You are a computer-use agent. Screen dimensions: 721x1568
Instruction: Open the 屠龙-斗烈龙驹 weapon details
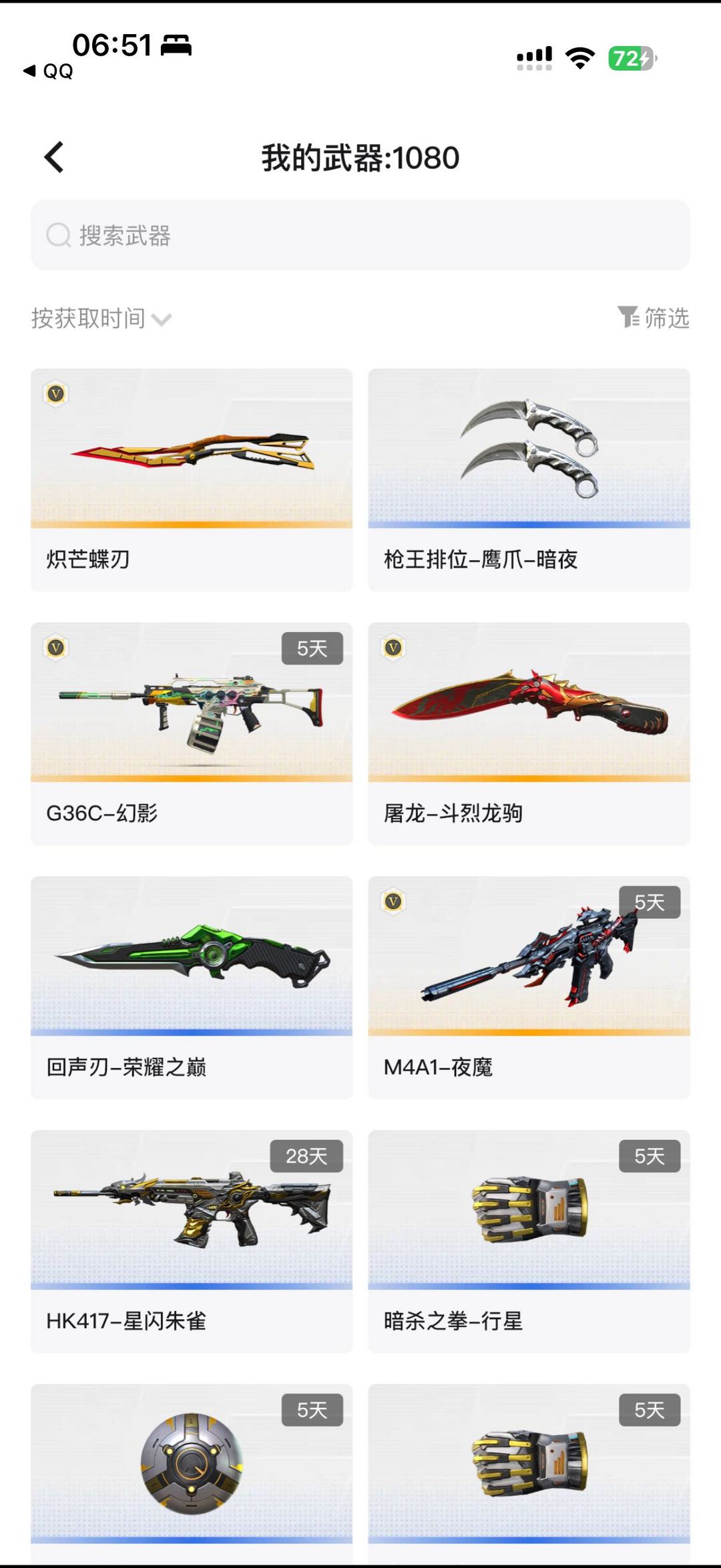coord(529,733)
